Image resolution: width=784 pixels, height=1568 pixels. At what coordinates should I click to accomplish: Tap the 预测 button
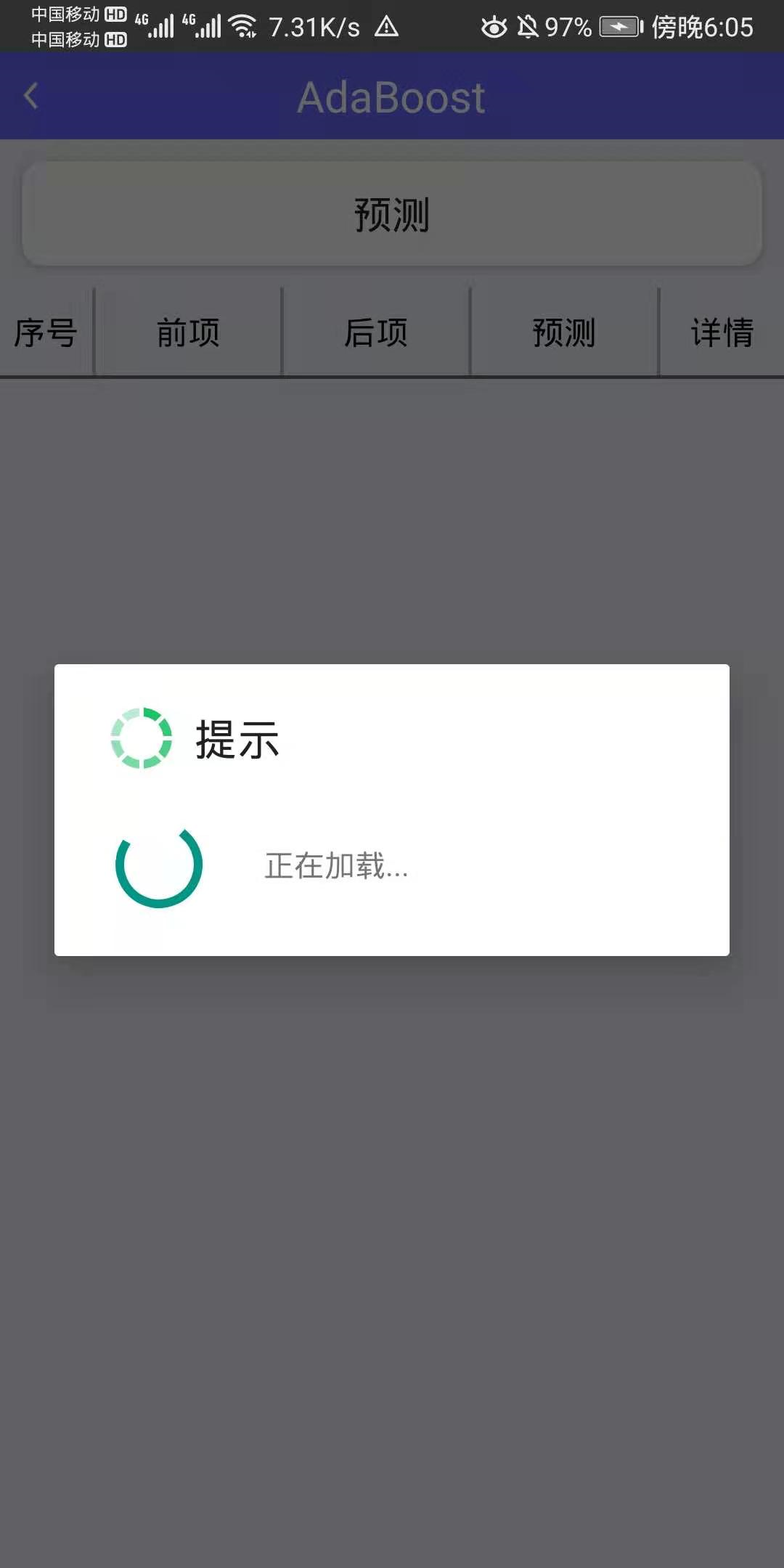[x=392, y=214]
